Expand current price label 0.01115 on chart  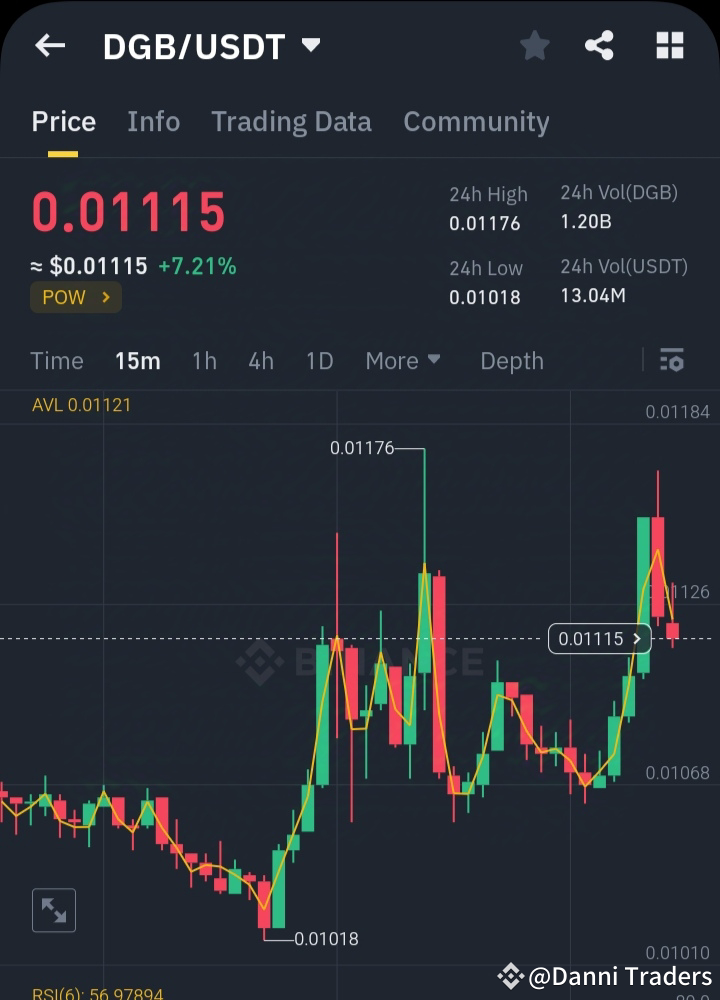click(x=599, y=638)
